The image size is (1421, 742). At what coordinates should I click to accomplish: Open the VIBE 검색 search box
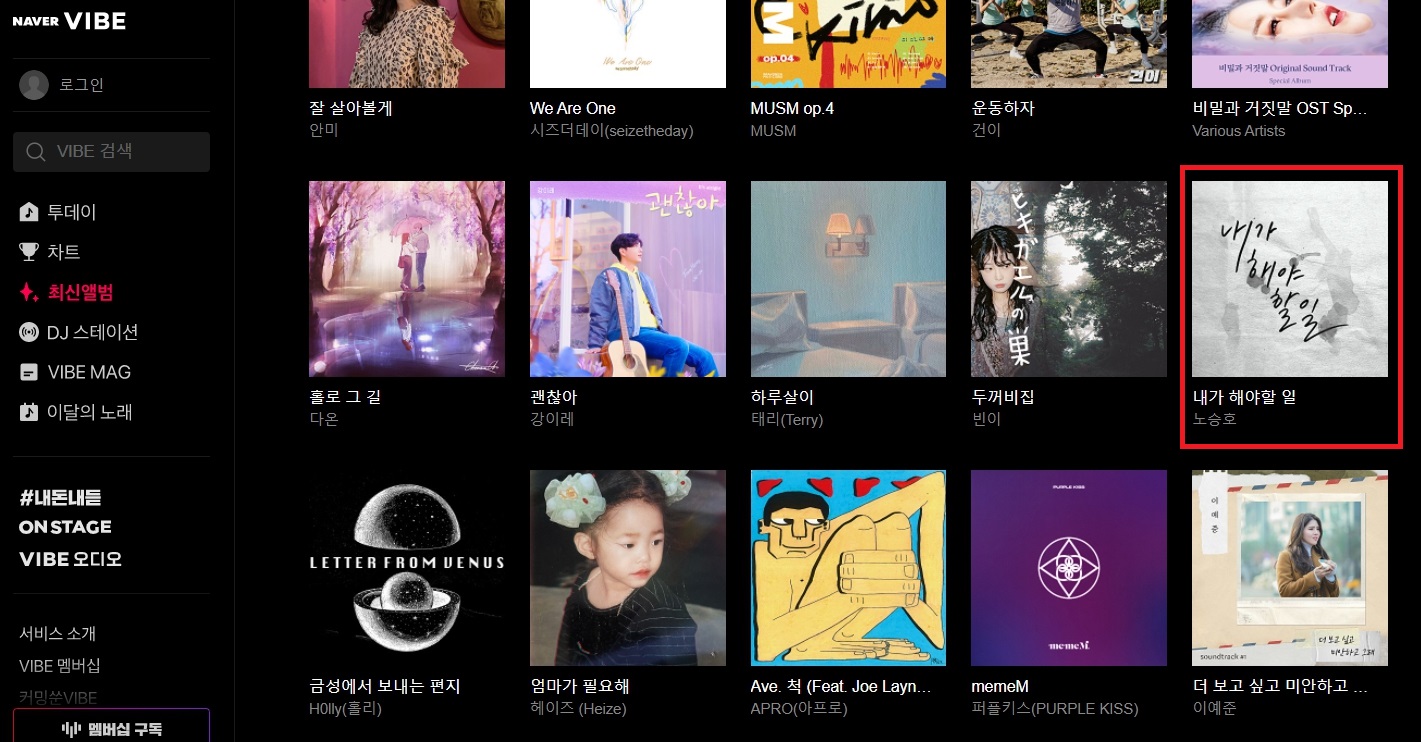point(112,152)
